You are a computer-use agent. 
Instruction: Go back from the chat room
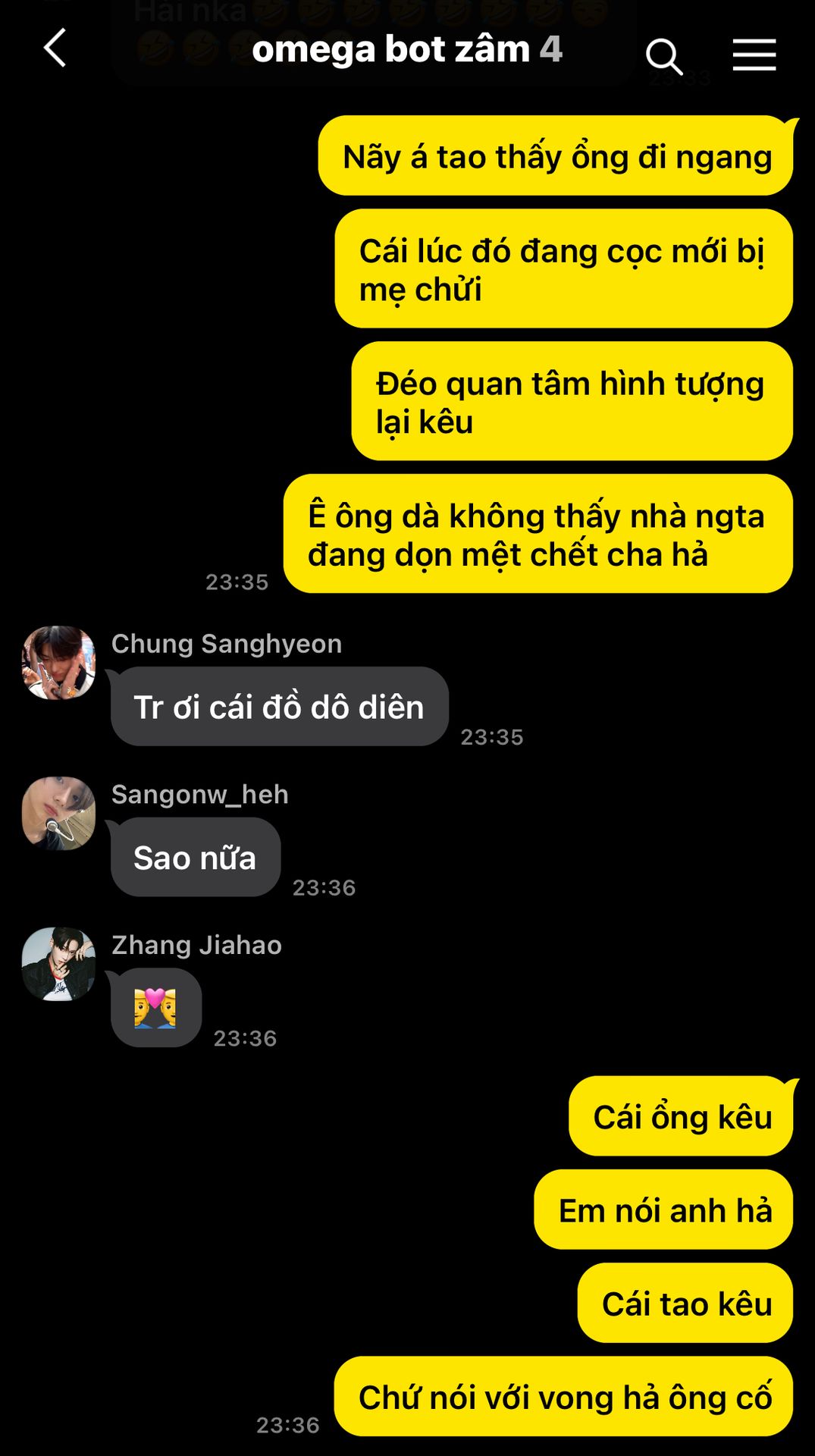55,49
